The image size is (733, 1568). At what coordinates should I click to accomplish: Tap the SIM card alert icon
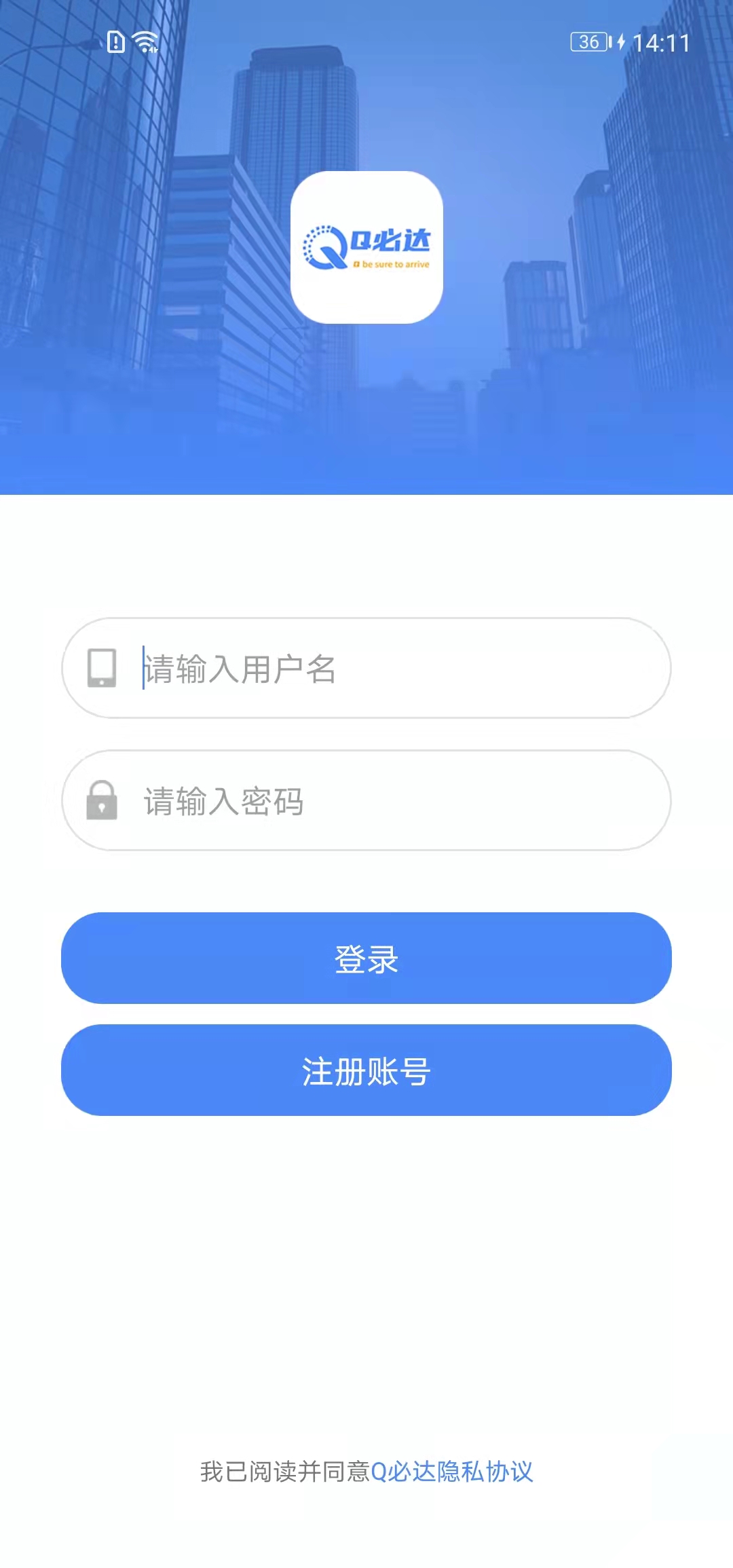[x=114, y=42]
